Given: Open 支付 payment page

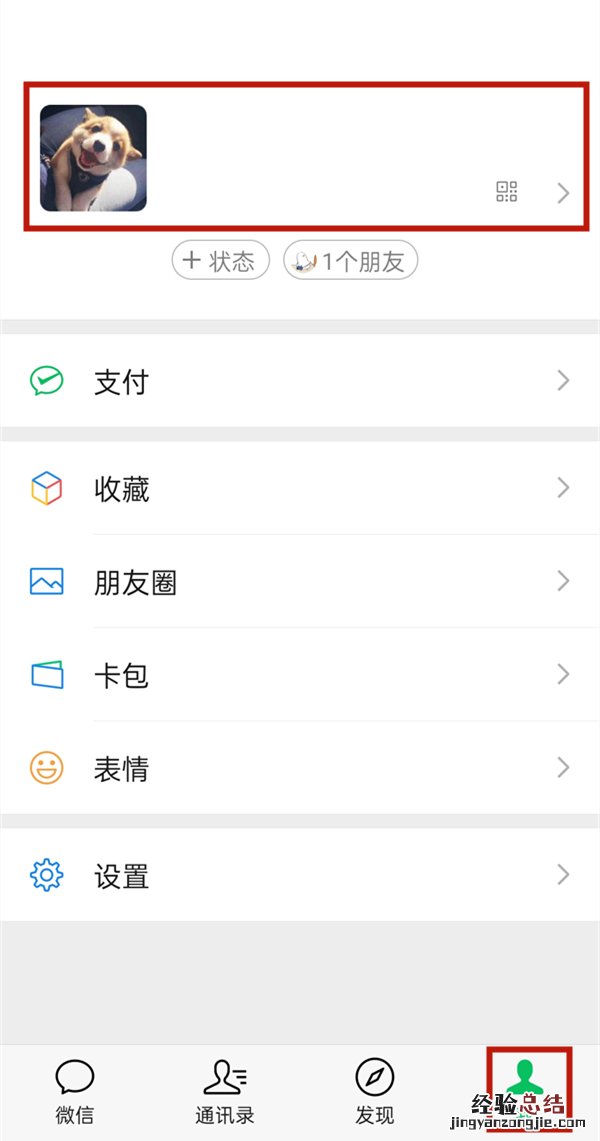Looking at the screenshot, I should [300, 381].
